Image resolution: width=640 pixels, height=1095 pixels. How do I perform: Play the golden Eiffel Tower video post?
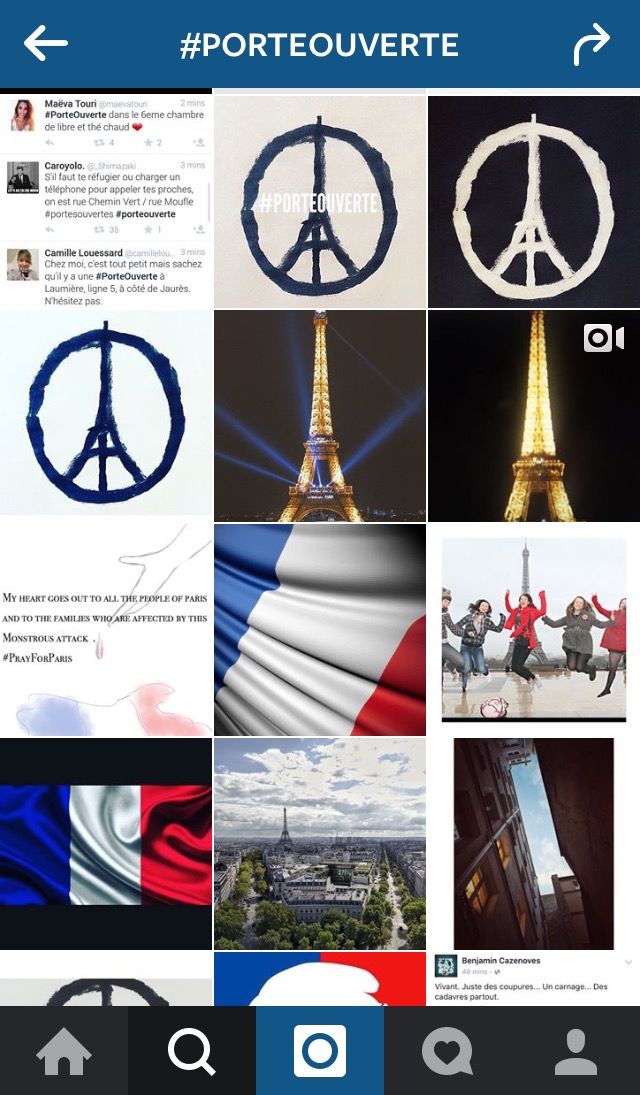point(534,415)
